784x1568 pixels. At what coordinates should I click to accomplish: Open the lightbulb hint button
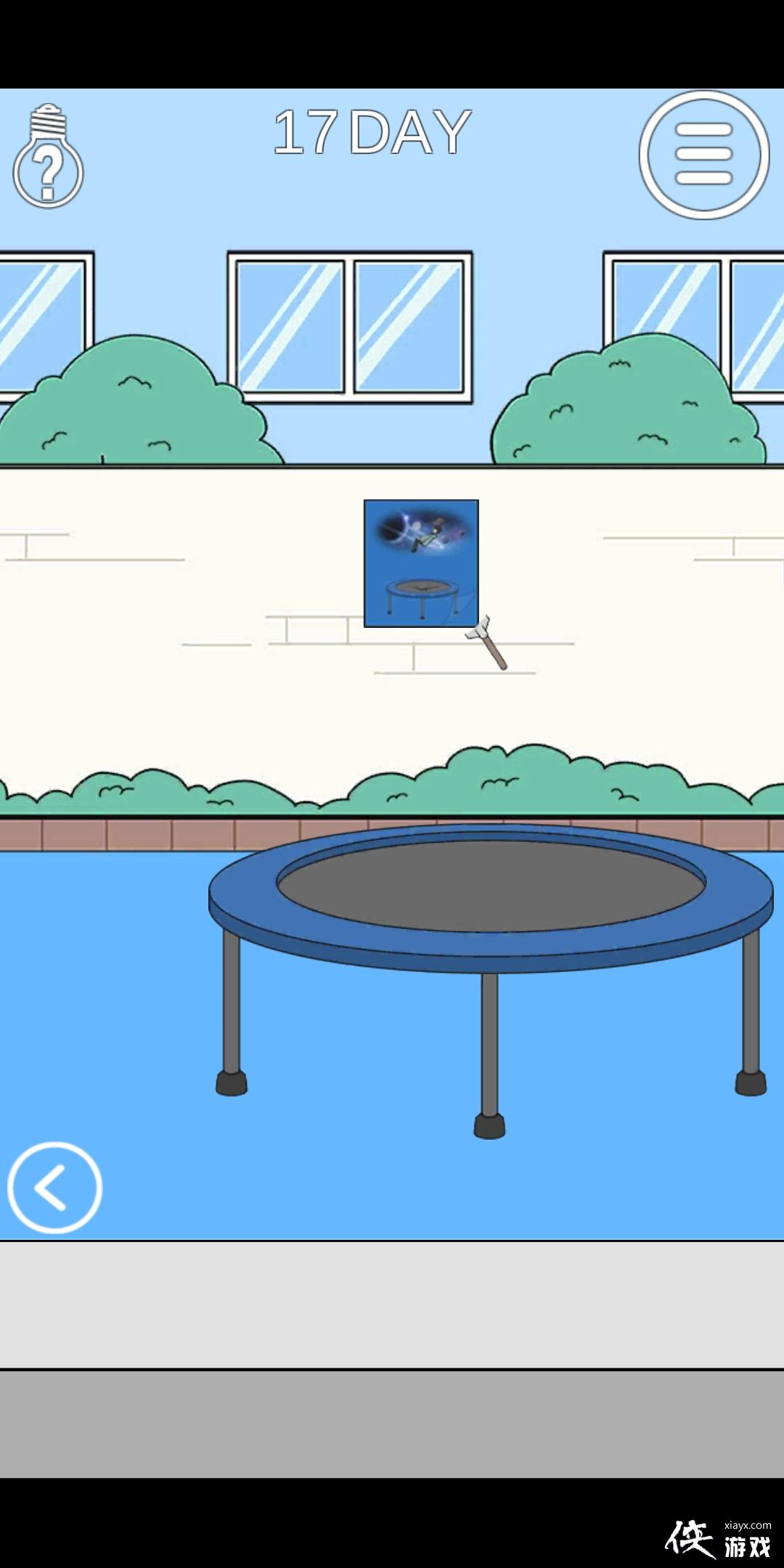pos(48,158)
